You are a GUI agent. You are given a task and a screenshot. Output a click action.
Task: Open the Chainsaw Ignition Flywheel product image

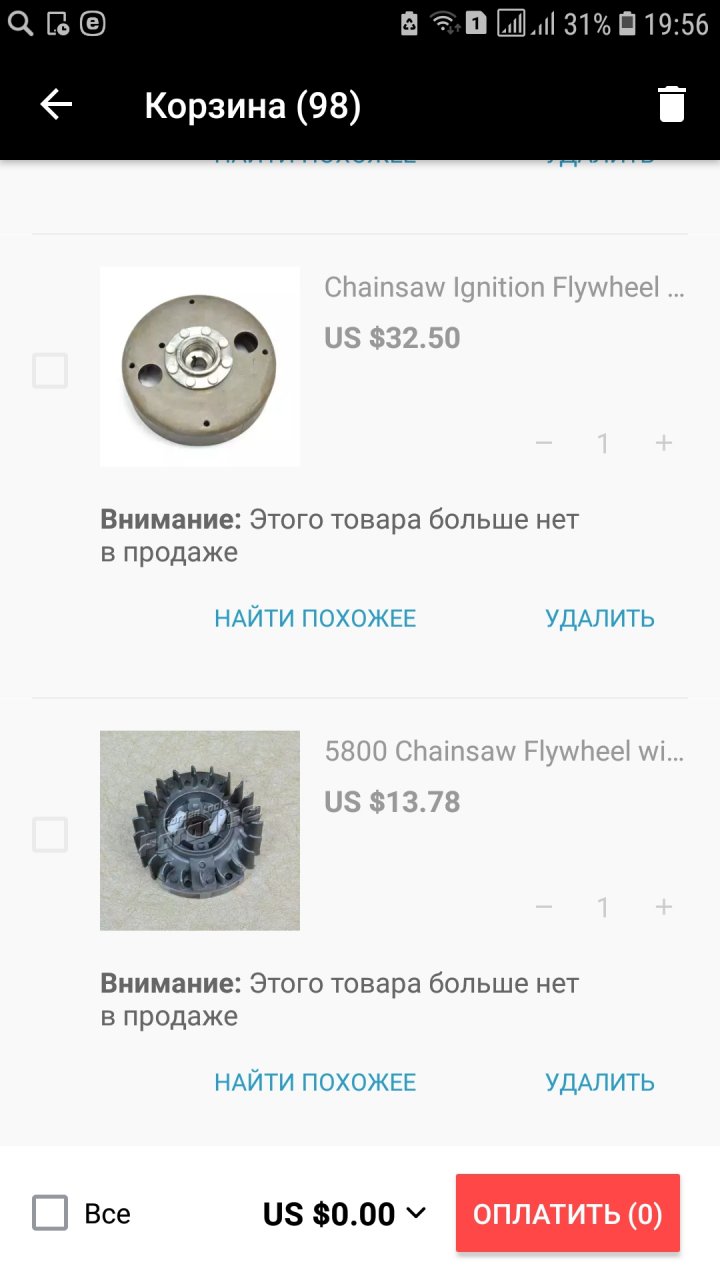click(200, 366)
